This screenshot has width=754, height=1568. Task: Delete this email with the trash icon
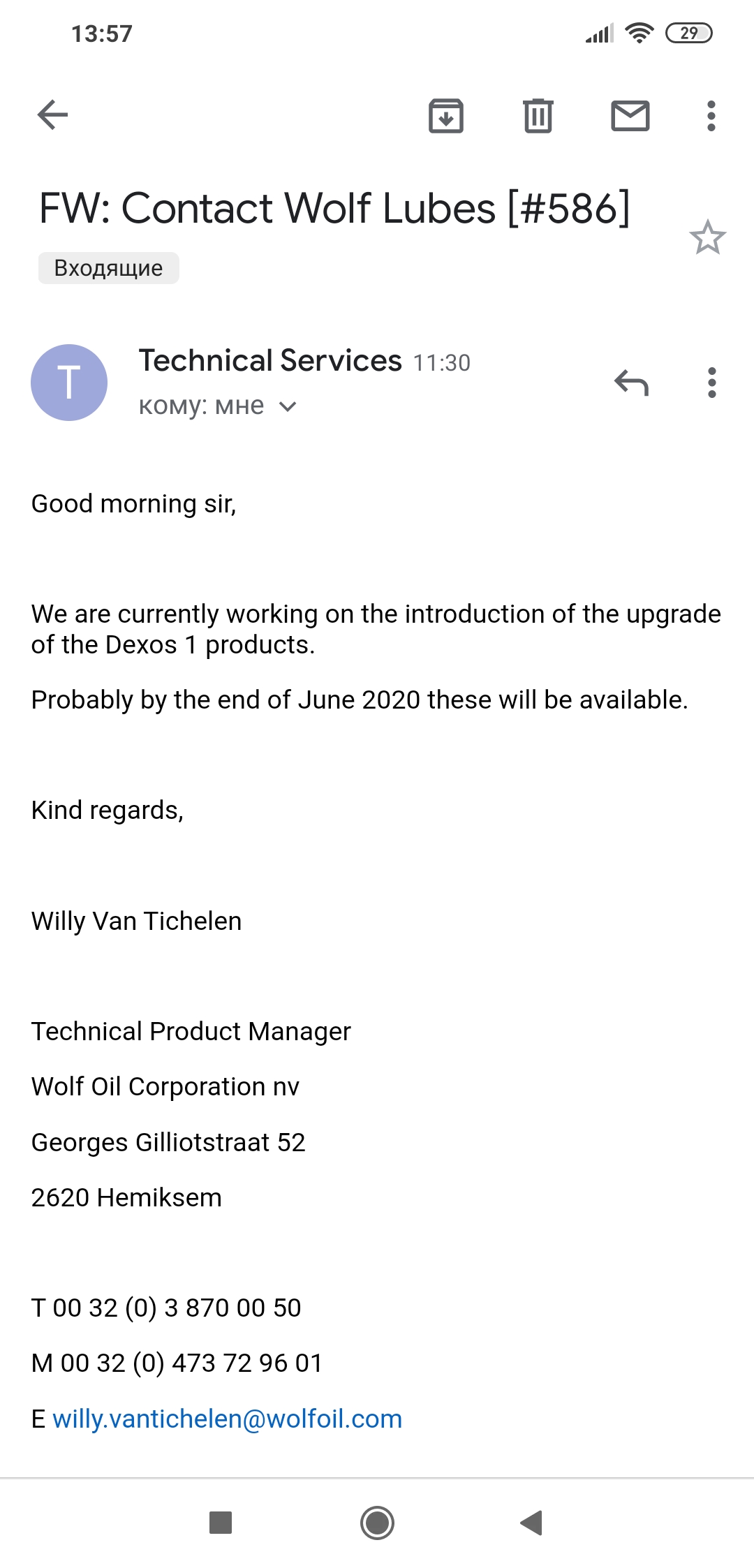tap(538, 115)
